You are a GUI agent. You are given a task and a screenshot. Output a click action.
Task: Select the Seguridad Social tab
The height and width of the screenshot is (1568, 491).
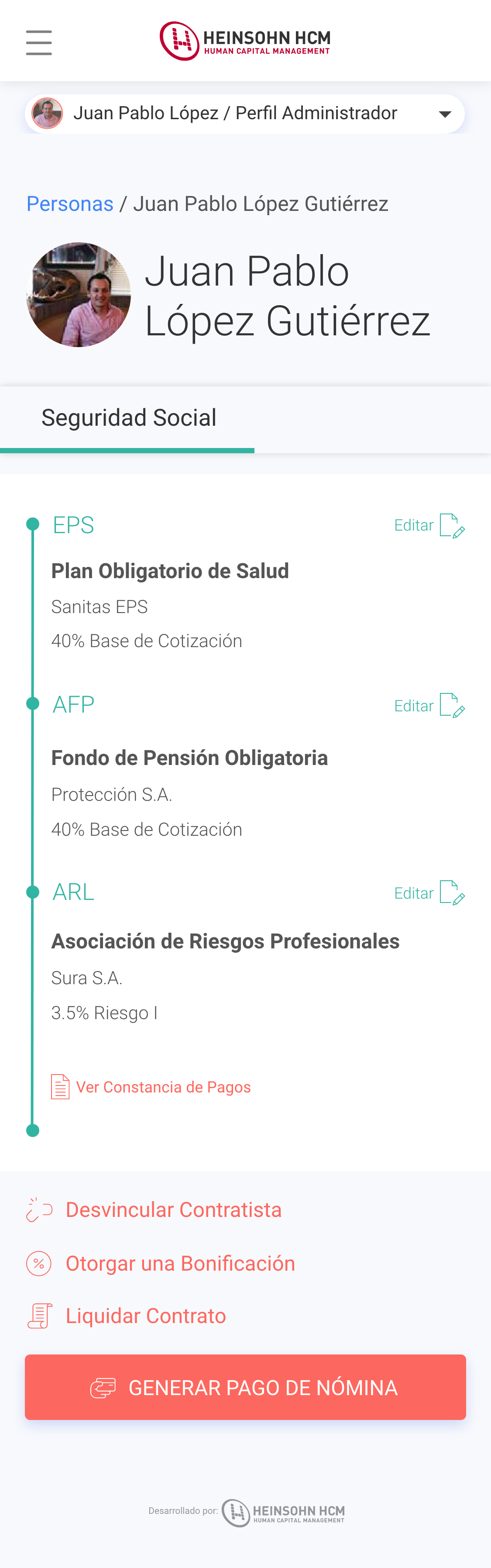coord(128,418)
